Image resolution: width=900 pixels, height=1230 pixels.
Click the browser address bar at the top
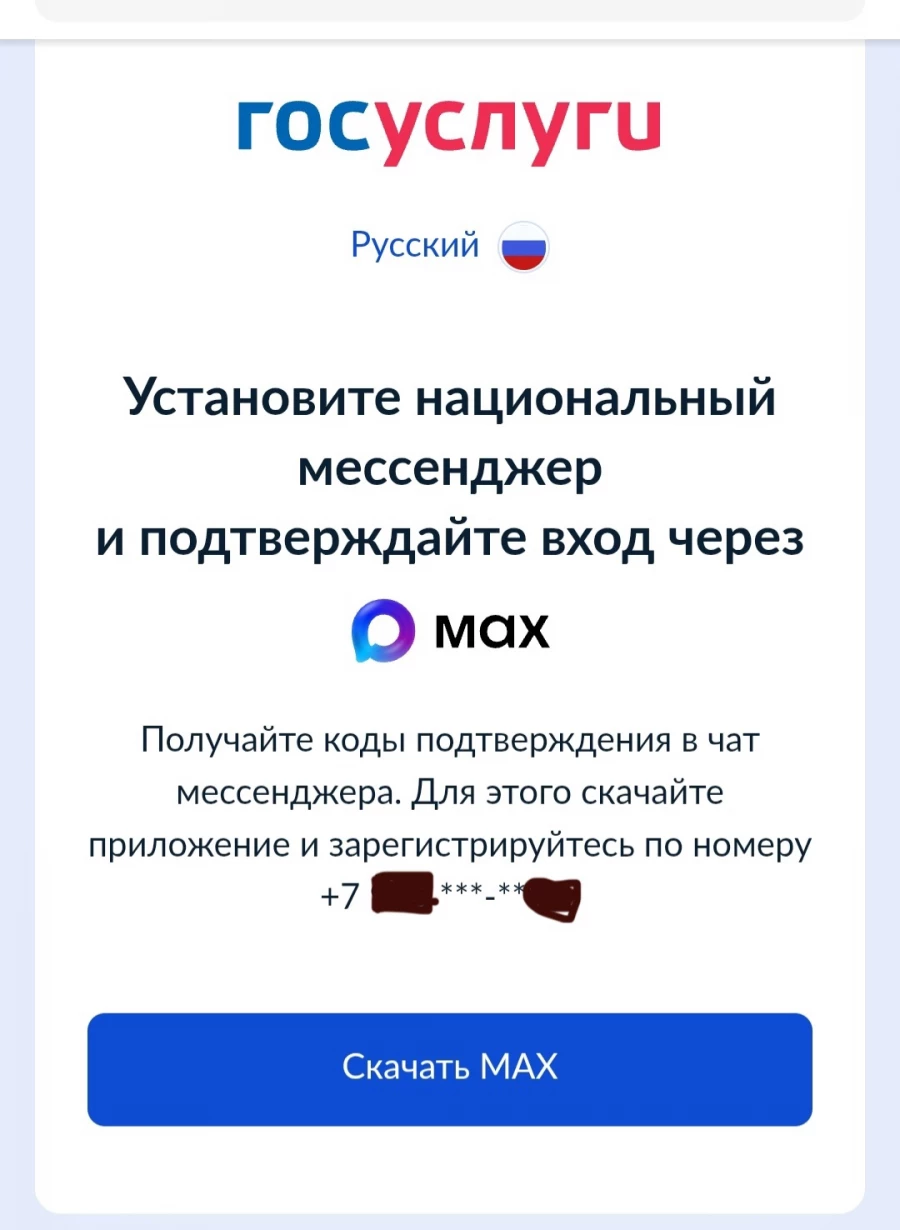[450, 10]
